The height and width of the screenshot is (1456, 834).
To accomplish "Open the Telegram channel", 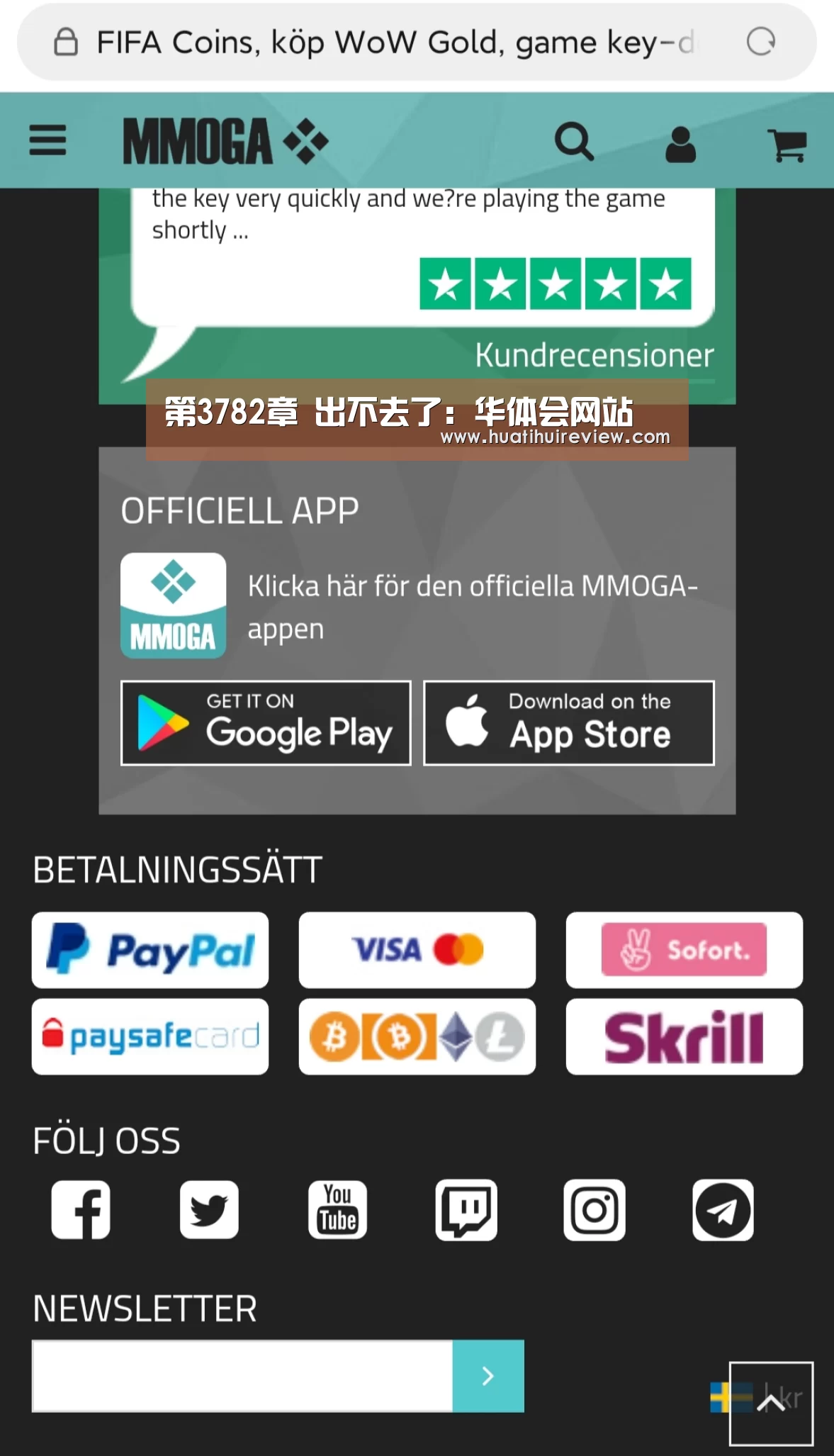I will (x=723, y=1210).
